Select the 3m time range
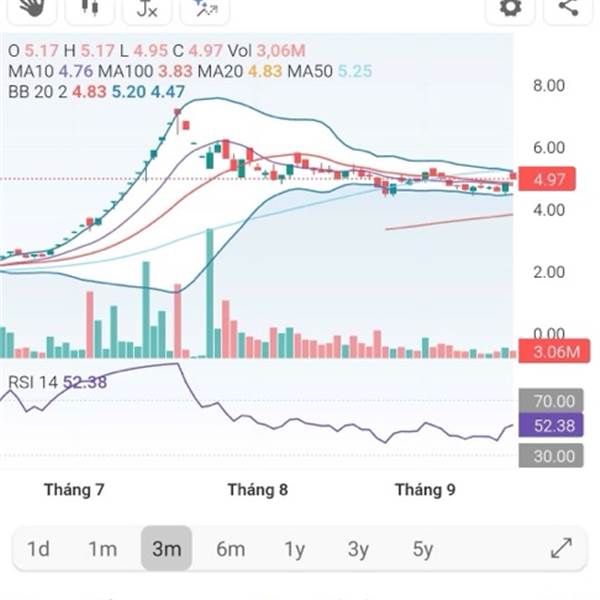 pyautogui.click(x=166, y=548)
